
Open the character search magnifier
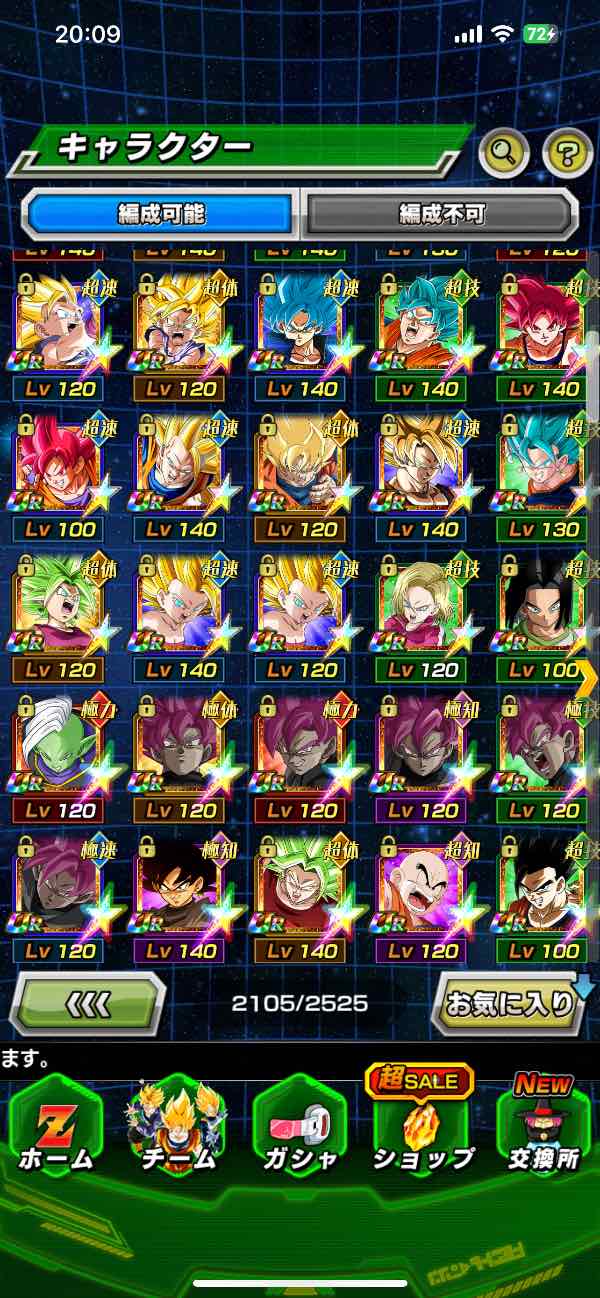point(504,153)
